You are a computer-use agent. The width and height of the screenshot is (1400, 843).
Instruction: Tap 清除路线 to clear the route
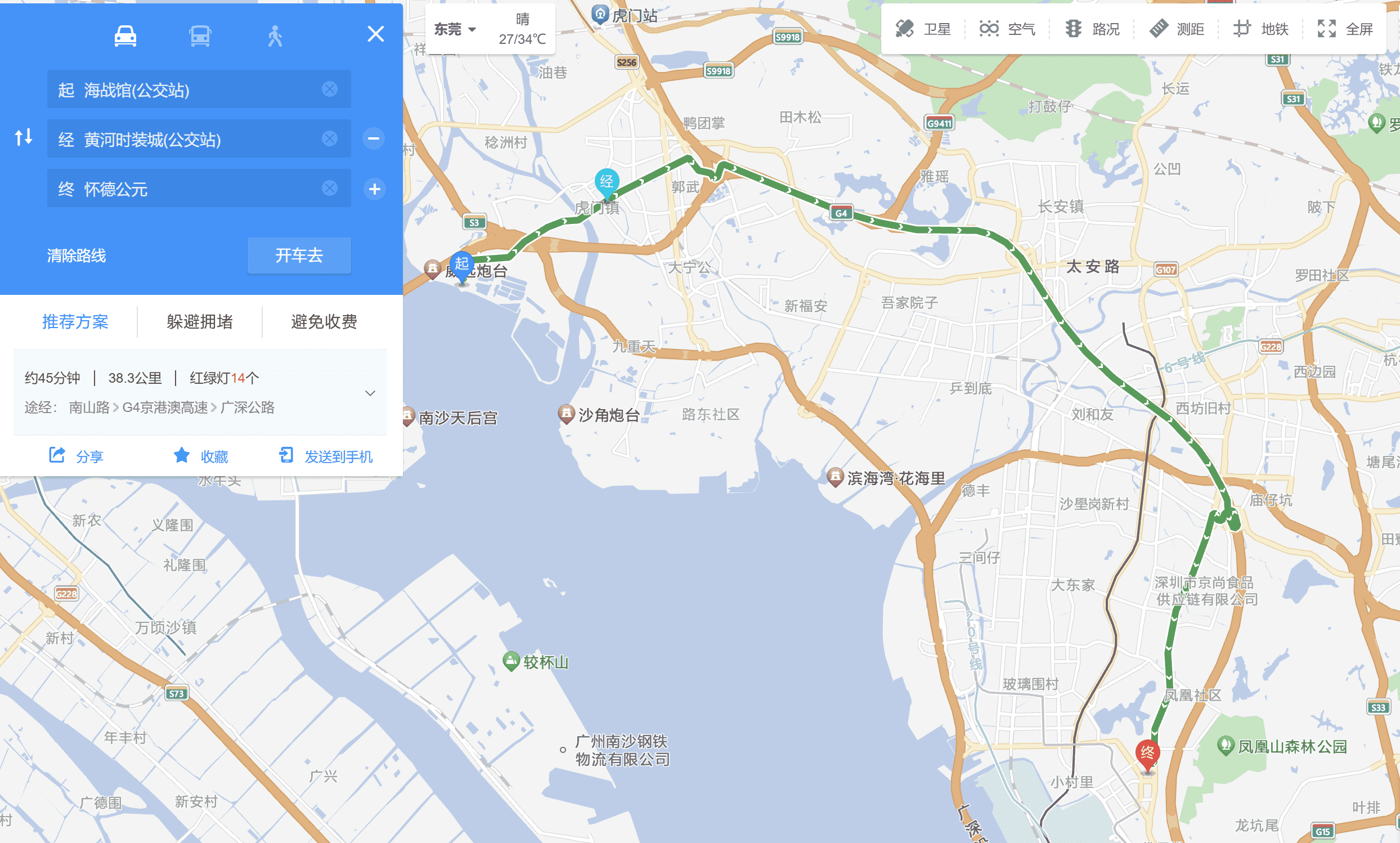76,255
